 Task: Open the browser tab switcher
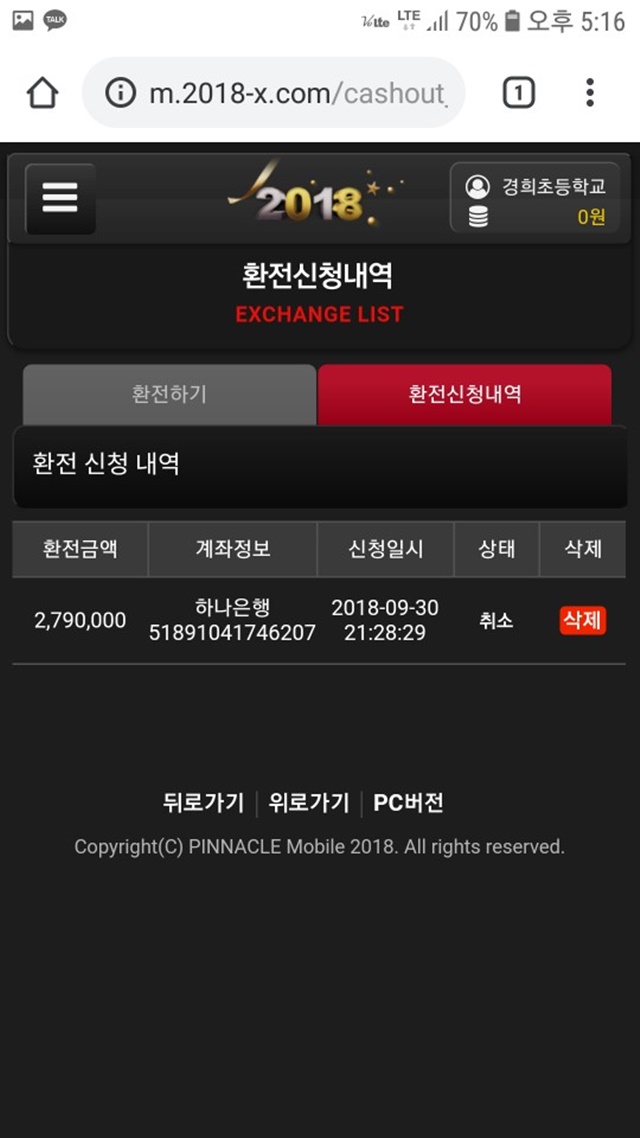(518, 93)
